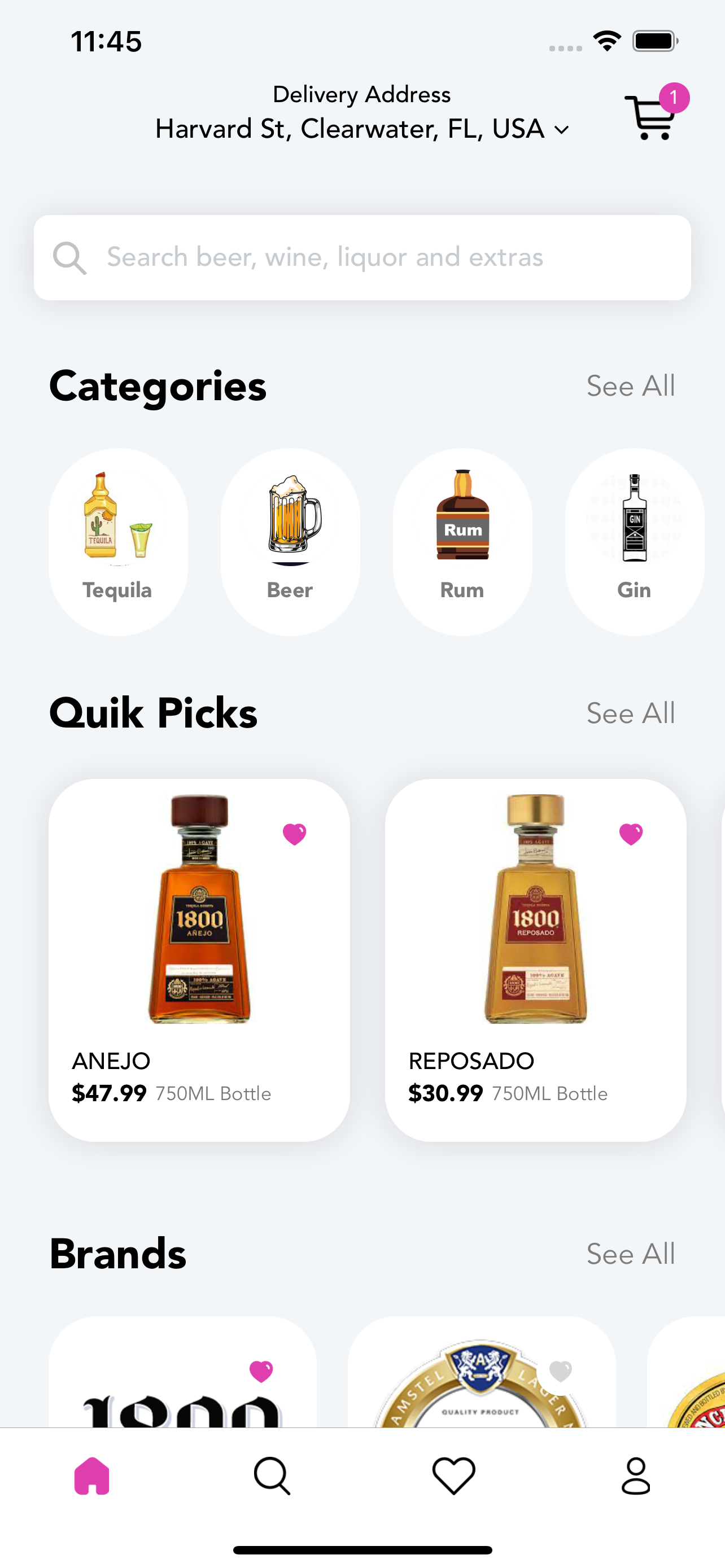Expand the delivery address selector
The width and height of the screenshot is (725, 1568).
pos(361,129)
